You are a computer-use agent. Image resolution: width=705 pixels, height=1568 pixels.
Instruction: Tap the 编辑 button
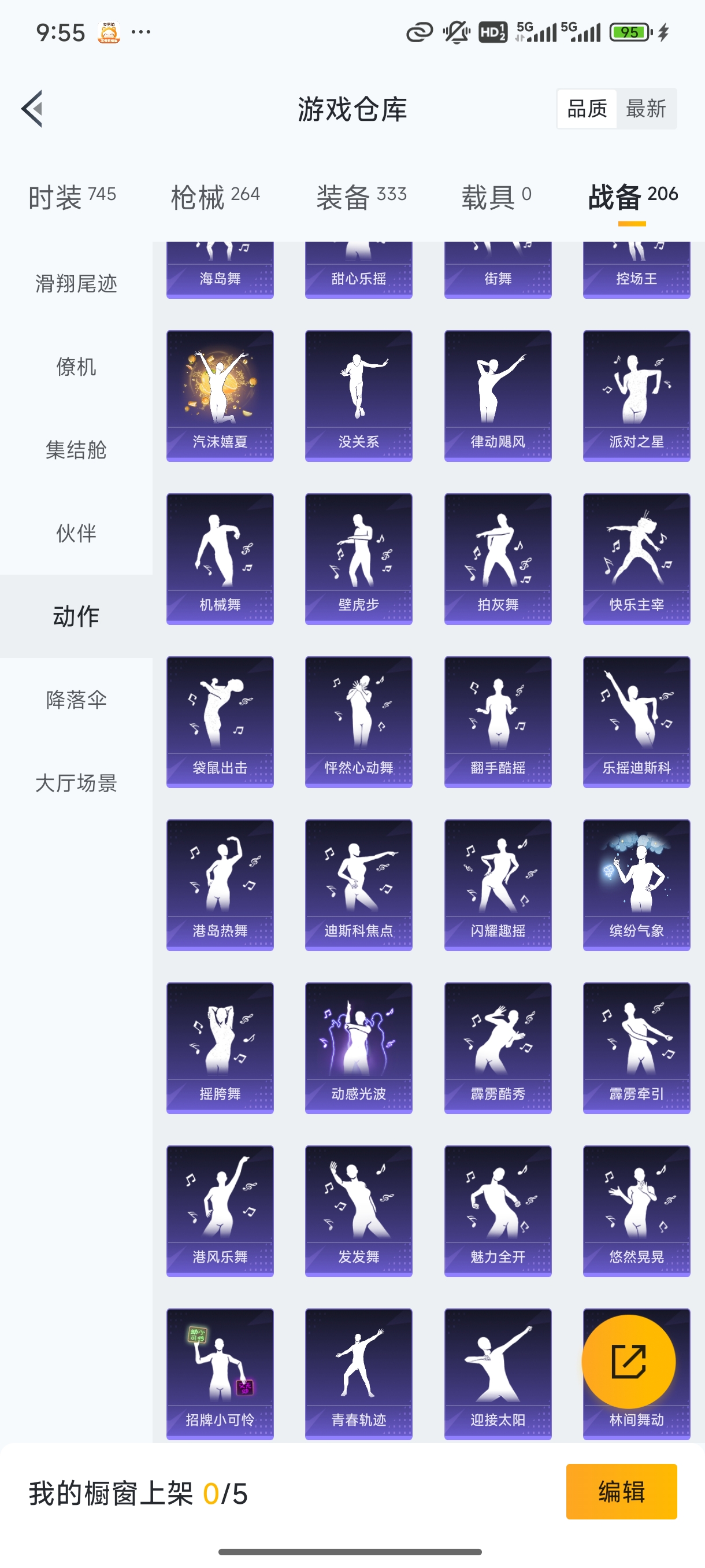coord(622,1492)
